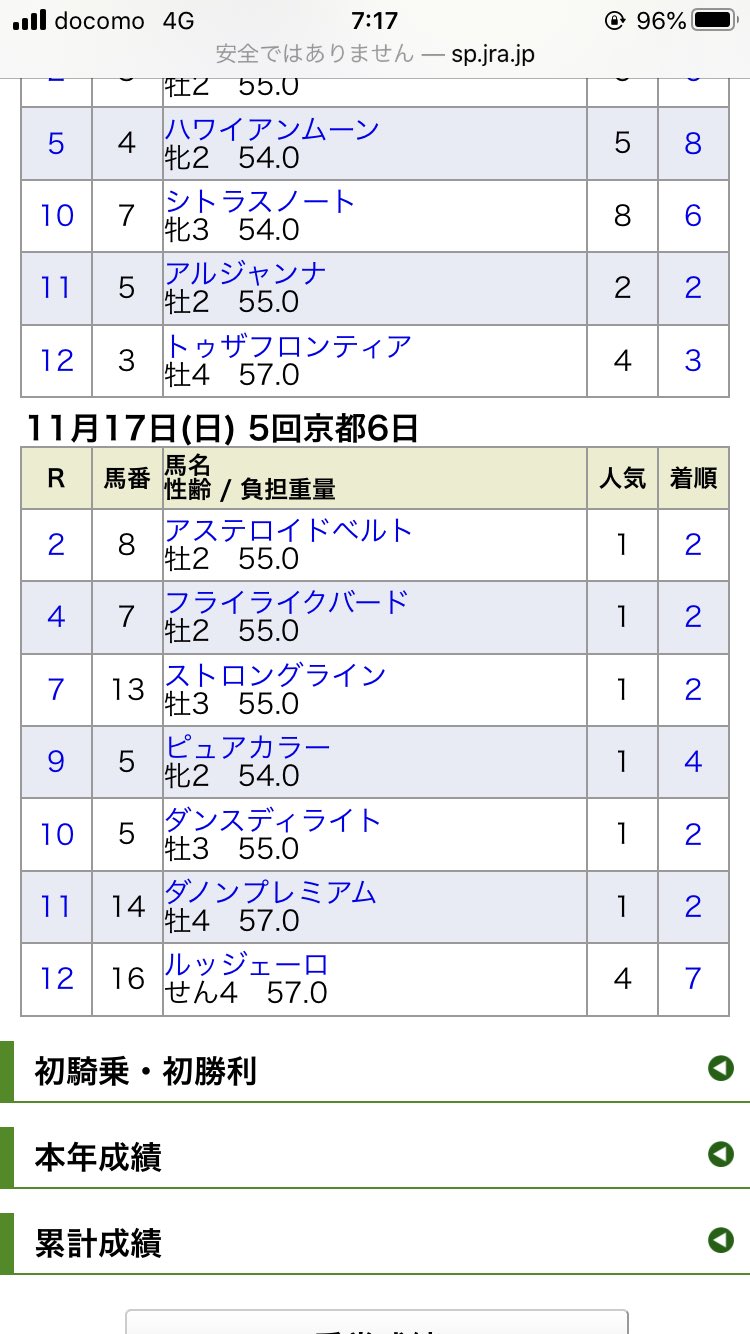Open ルッジェーロ horse details
The height and width of the screenshot is (1334, 750).
coord(246,966)
